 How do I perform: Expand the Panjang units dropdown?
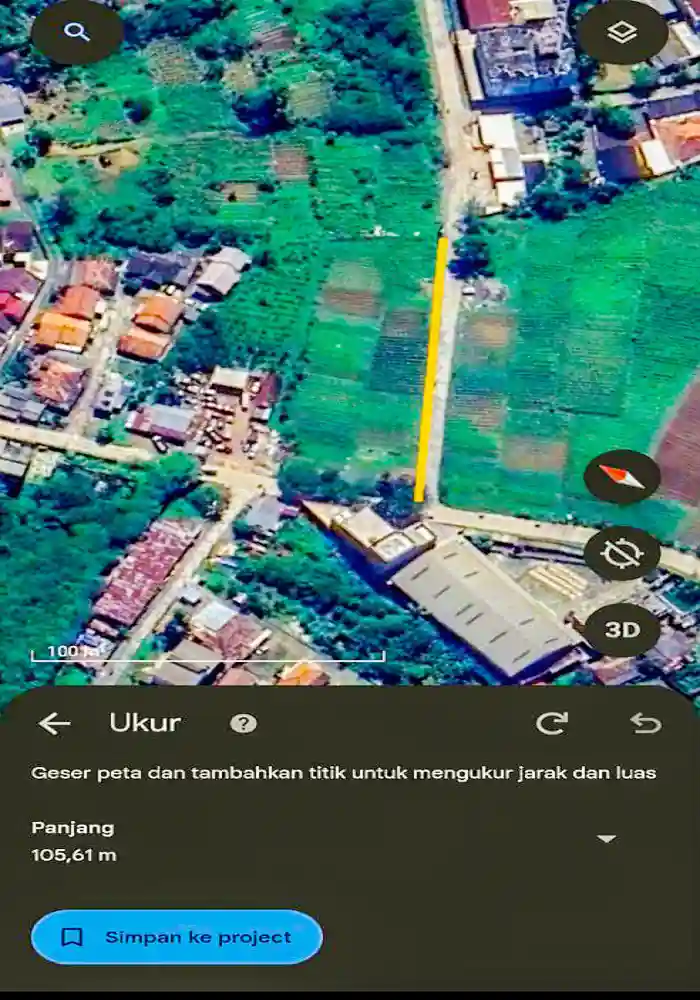point(606,839)
